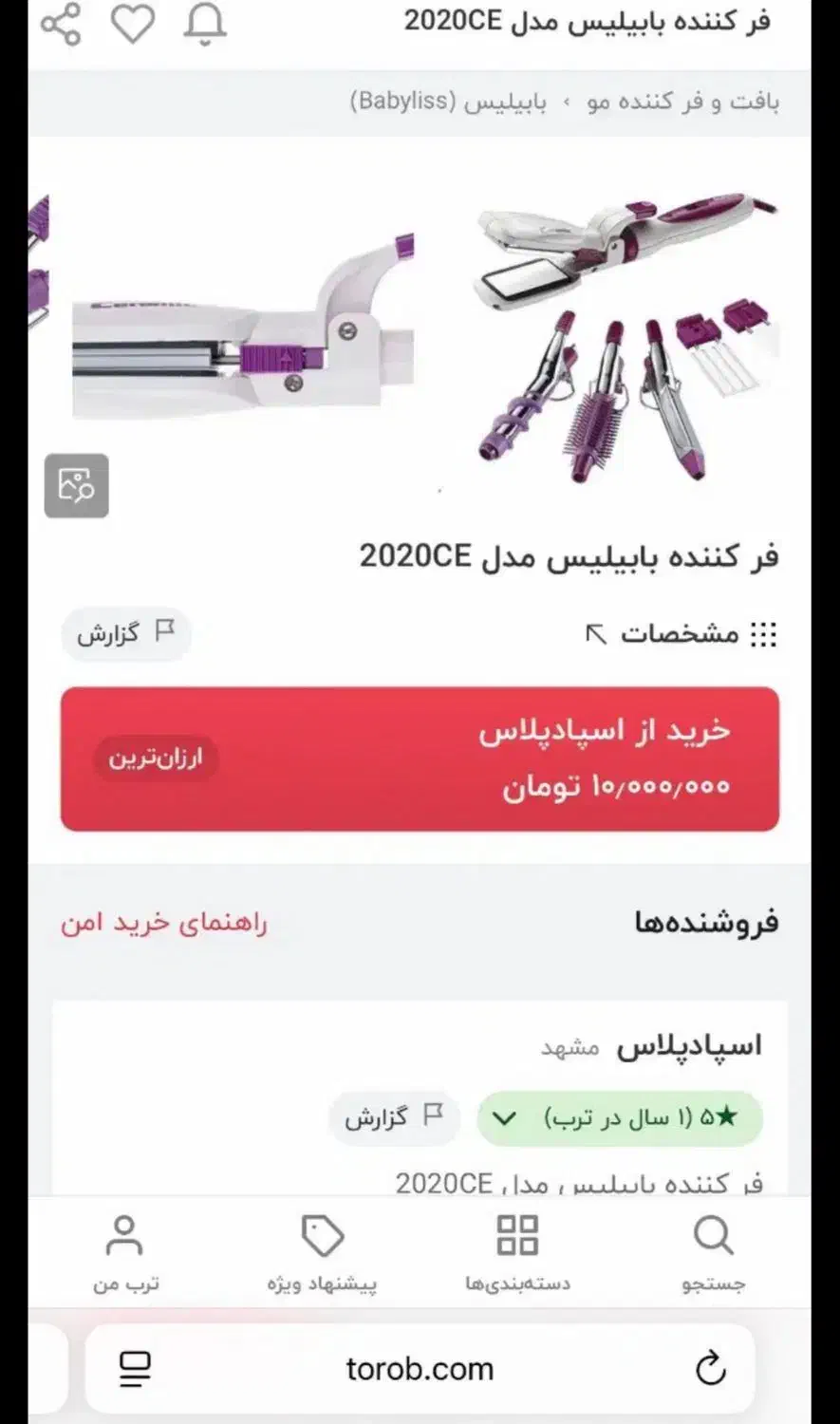840x1424 pixels.
Task: Add the product to favorites with the heart
Action: click(133, 24)
